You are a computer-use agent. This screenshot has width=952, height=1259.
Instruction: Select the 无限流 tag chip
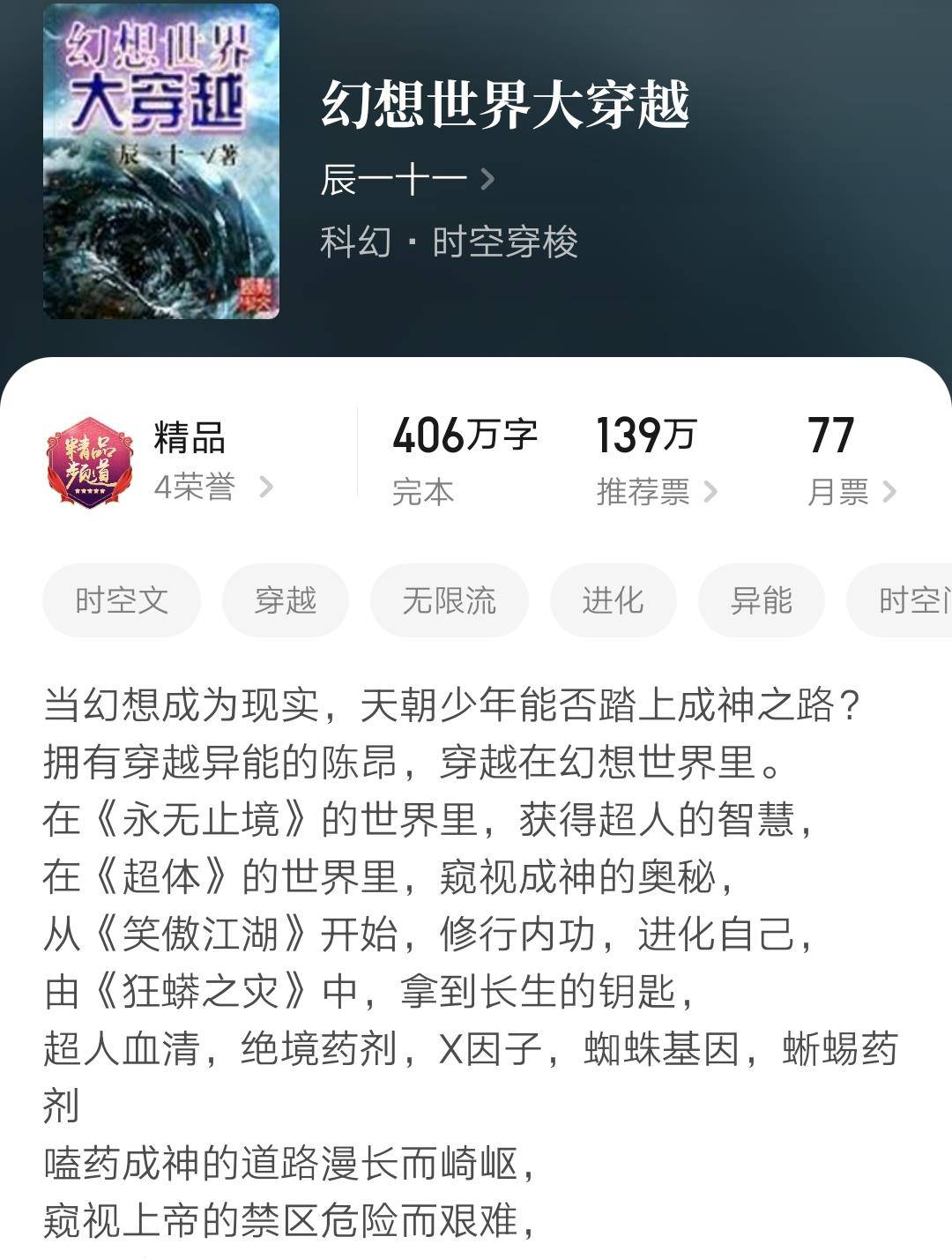click(x=449, y=600)
